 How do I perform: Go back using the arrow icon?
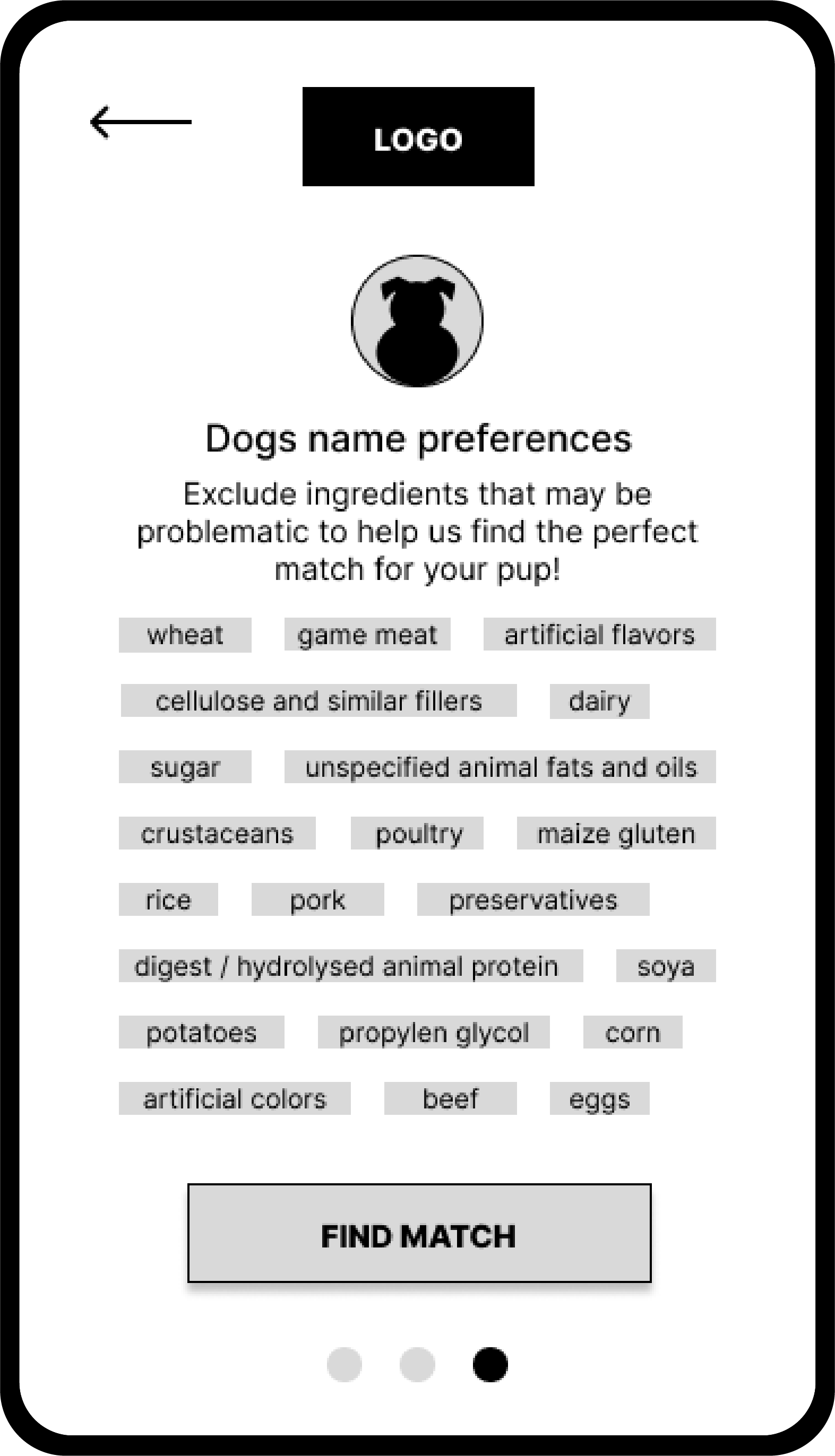[141, 122]
